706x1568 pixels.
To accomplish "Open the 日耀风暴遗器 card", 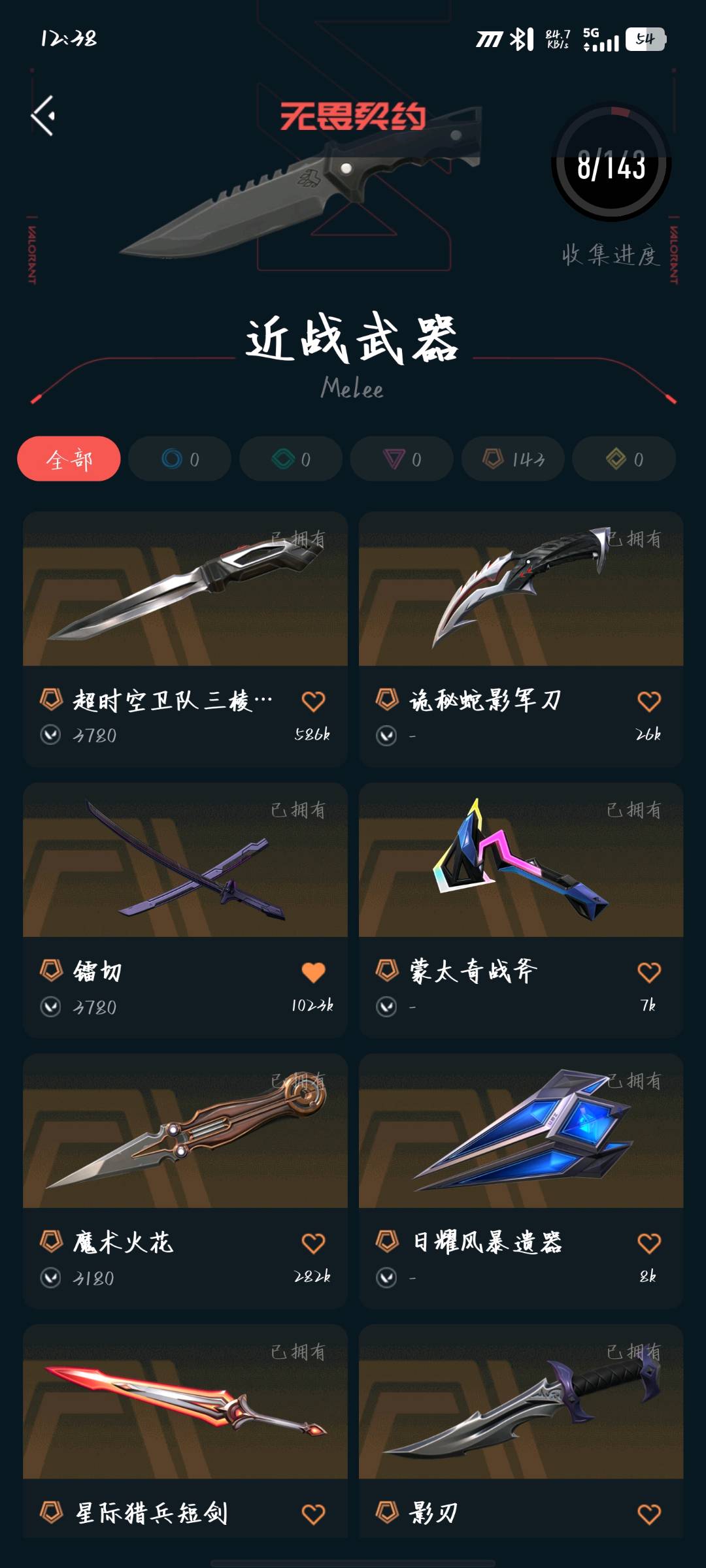I will pos(521,1181).
